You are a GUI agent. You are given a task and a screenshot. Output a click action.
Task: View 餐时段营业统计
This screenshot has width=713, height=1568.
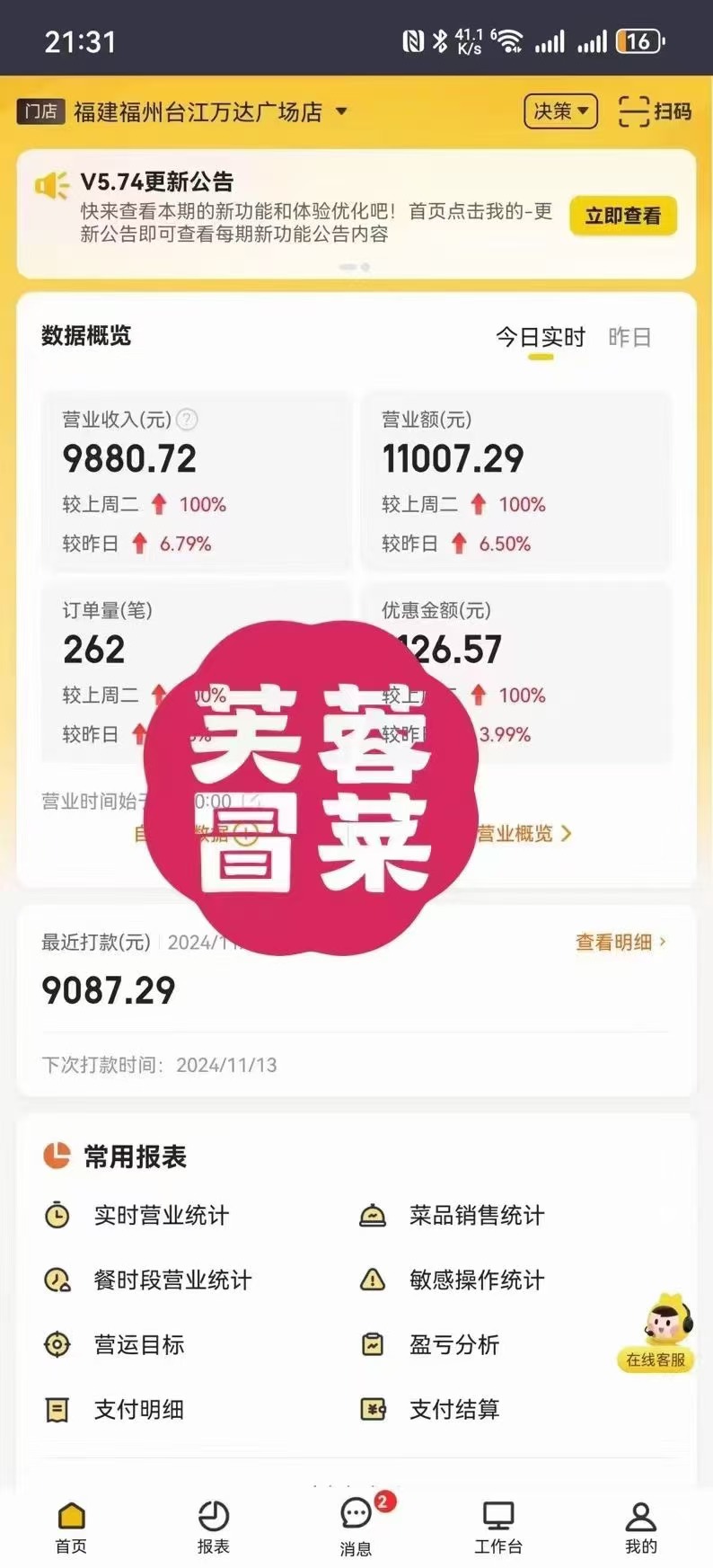172,1280
